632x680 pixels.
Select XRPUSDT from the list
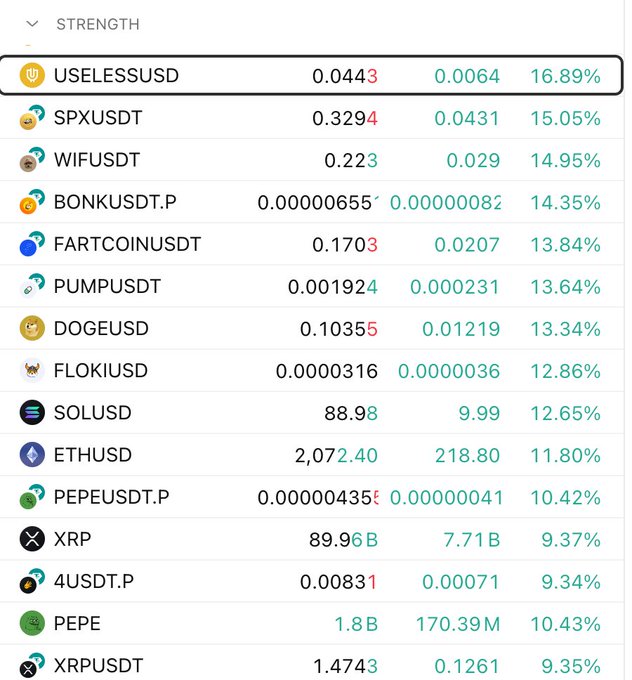(99, 665)
